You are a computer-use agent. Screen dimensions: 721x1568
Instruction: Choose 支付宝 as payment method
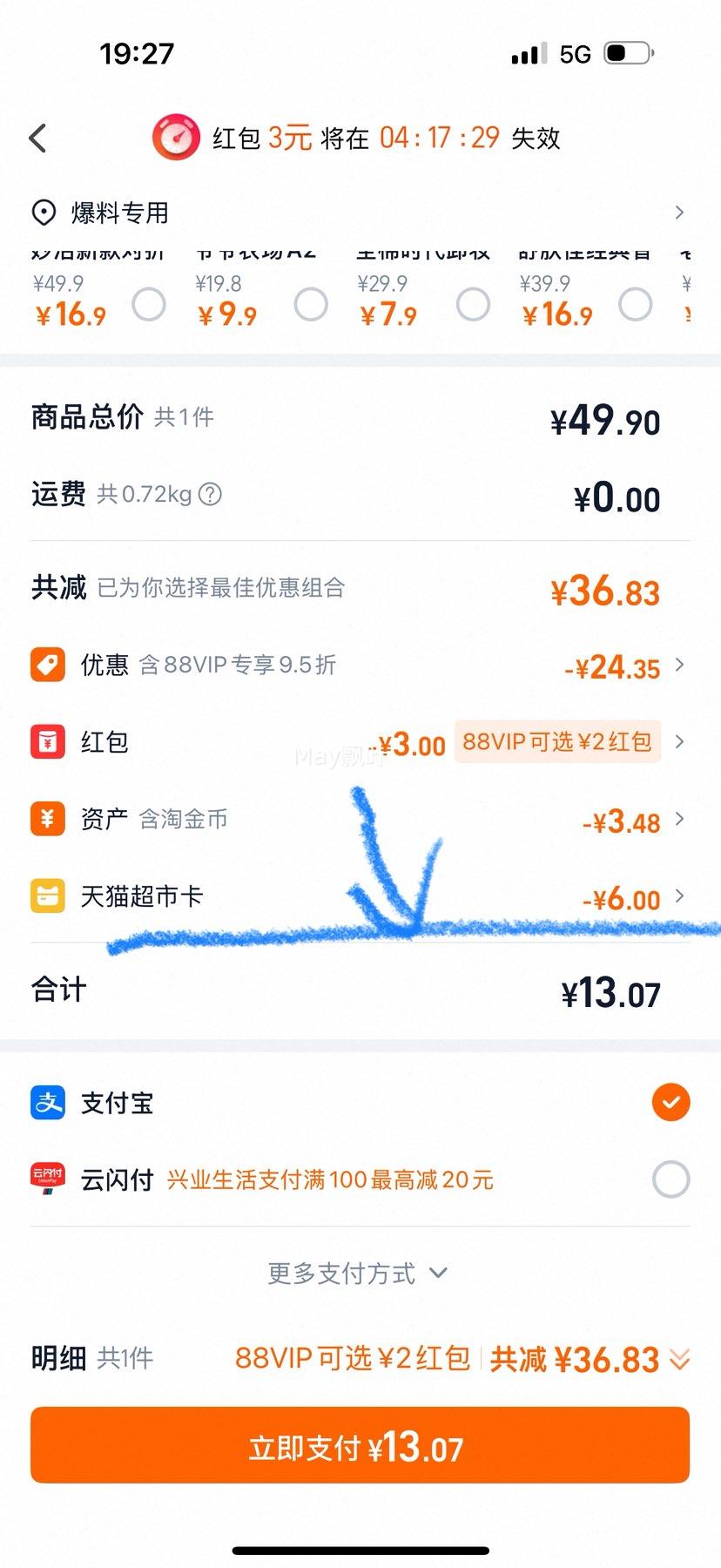670,1103
